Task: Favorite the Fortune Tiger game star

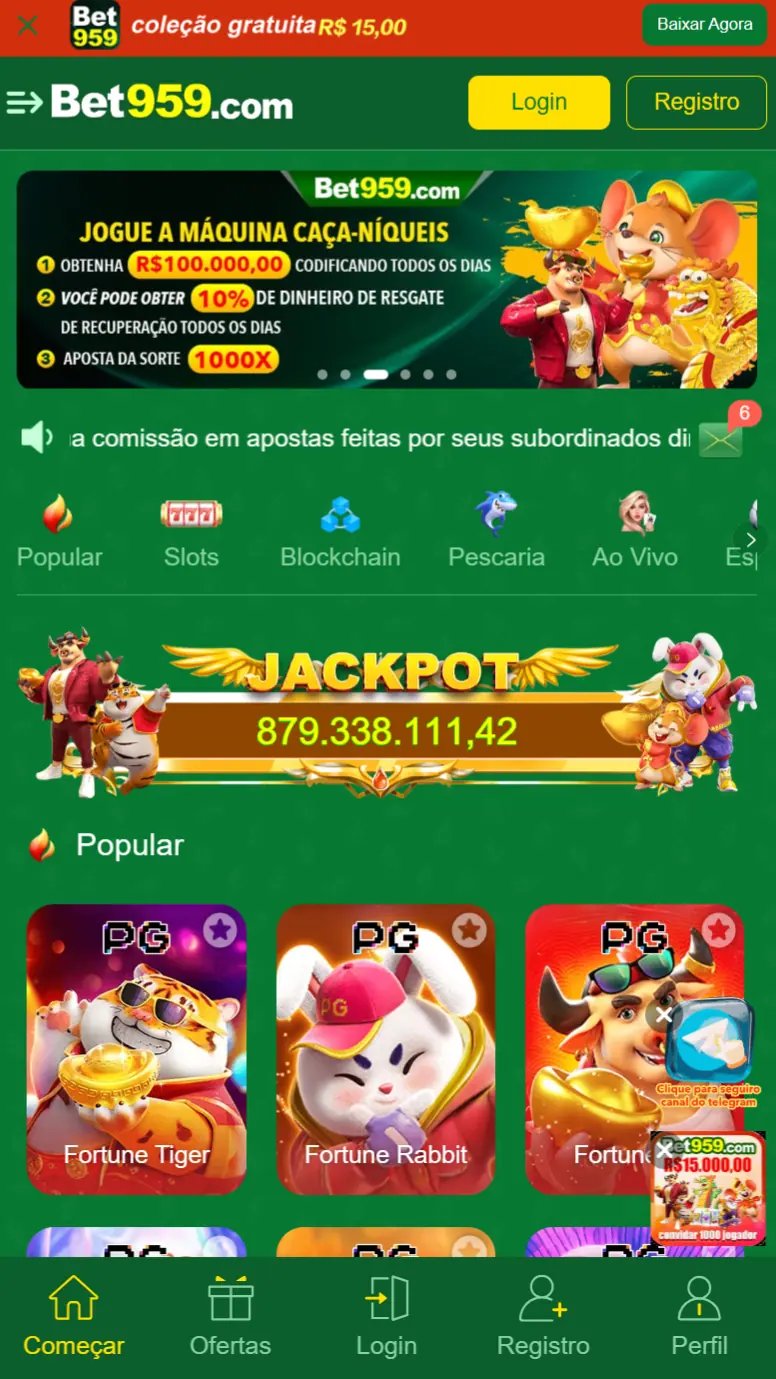Action: 220,931
